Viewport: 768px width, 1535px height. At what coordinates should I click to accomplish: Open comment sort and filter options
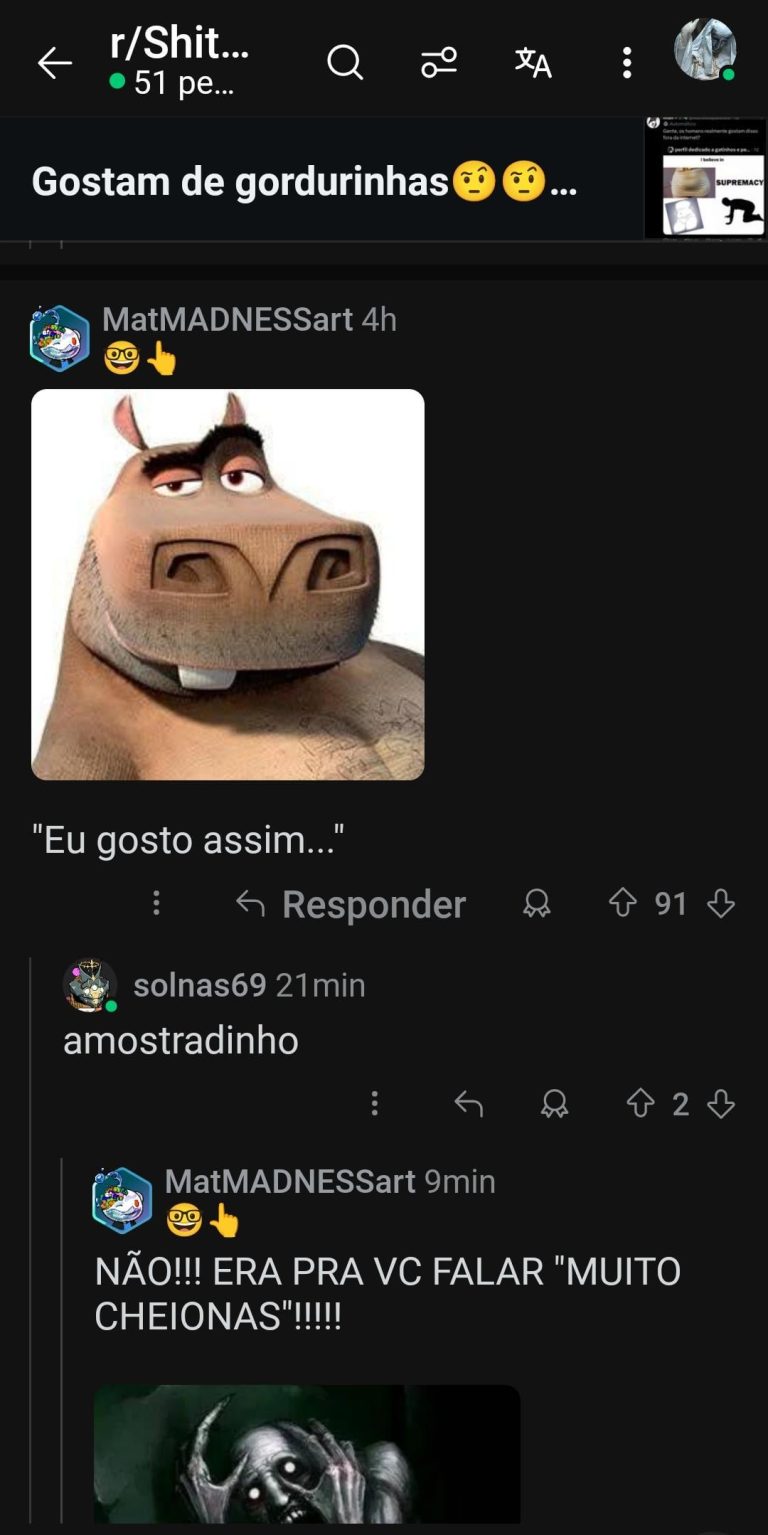439,63
